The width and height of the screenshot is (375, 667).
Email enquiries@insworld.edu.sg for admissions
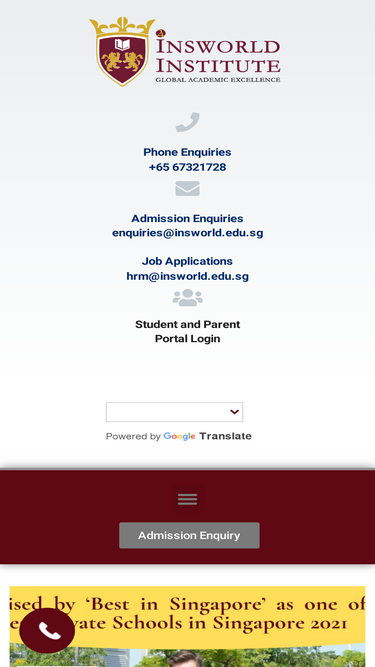(x=188, y=233)
